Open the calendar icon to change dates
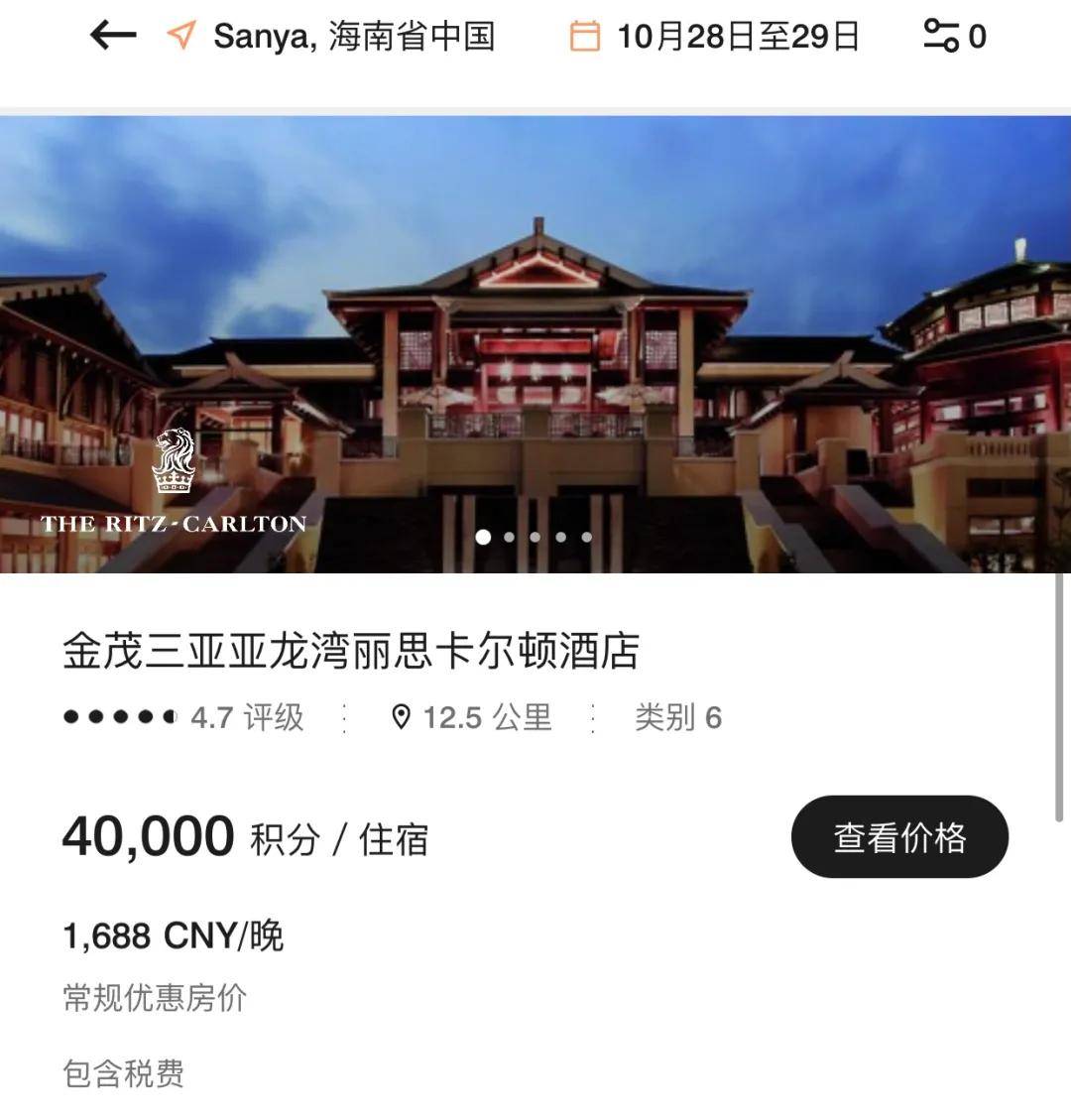The width and height of the screenshot is (1071, 1120). 583,36
